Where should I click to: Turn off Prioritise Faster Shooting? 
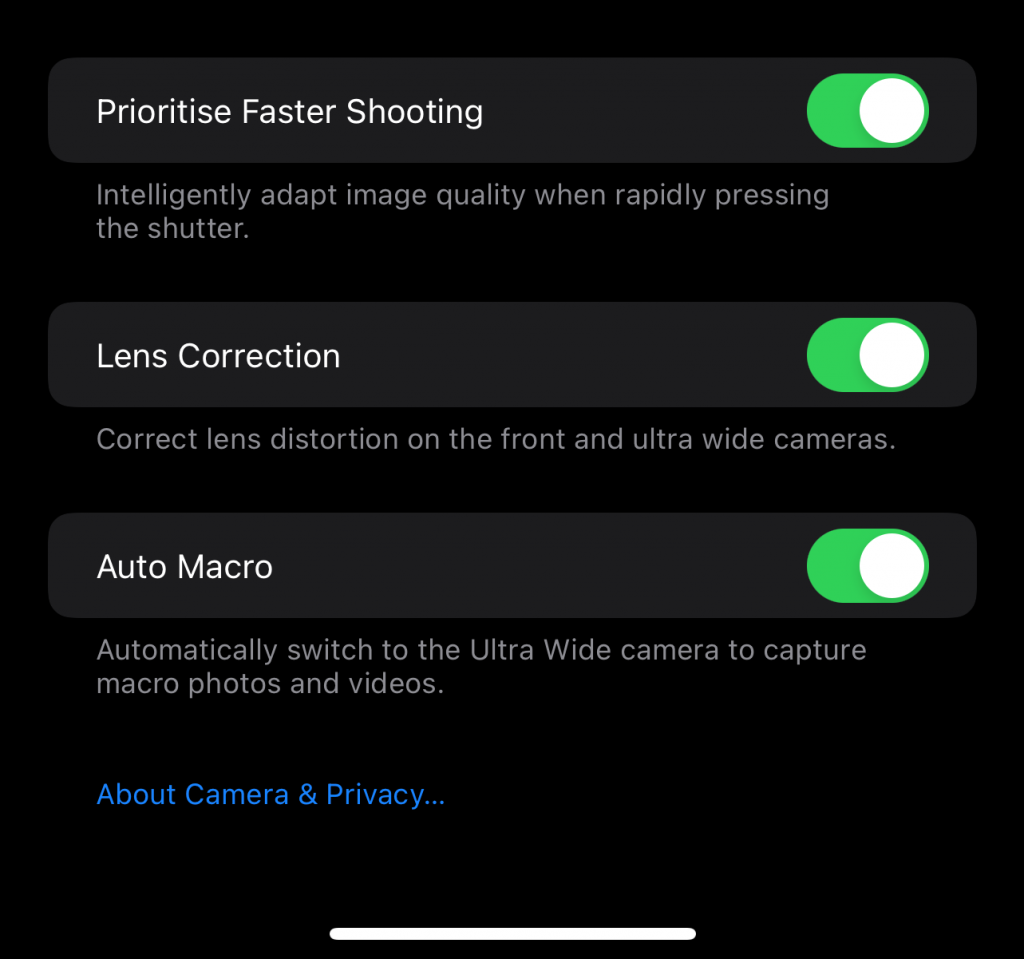point(867,111)
